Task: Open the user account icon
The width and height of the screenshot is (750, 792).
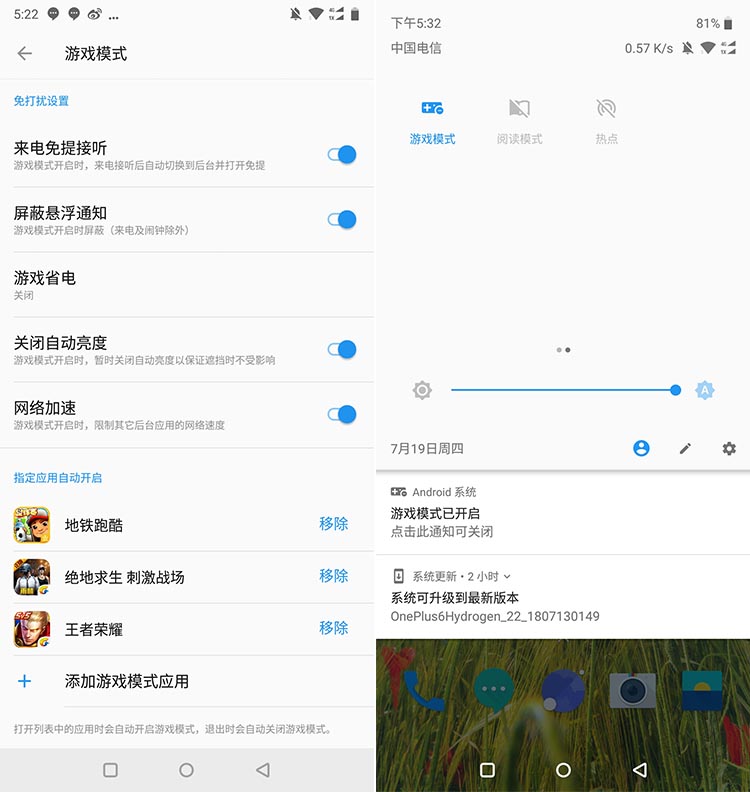Action: tap(641, 449)
